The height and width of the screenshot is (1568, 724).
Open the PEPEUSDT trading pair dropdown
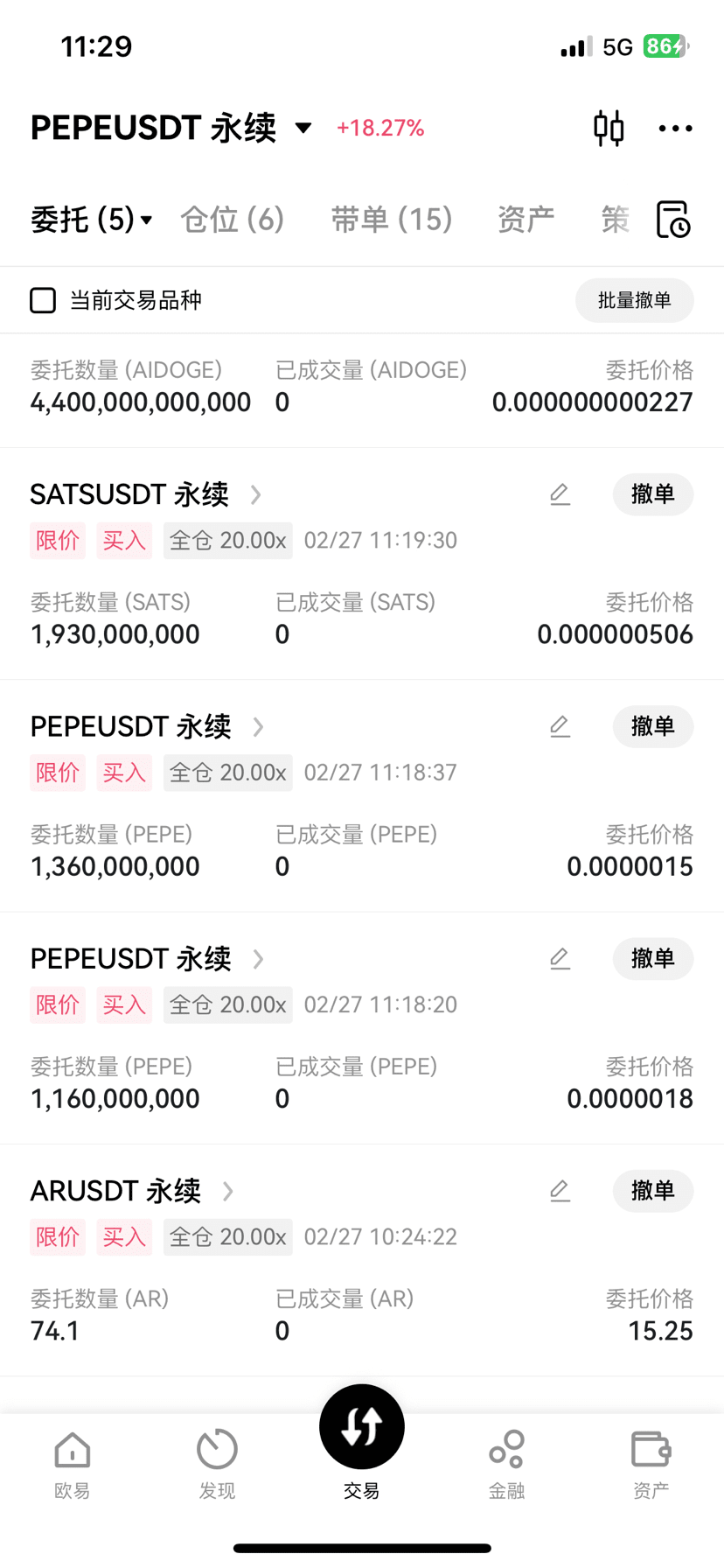click(303, 129)
